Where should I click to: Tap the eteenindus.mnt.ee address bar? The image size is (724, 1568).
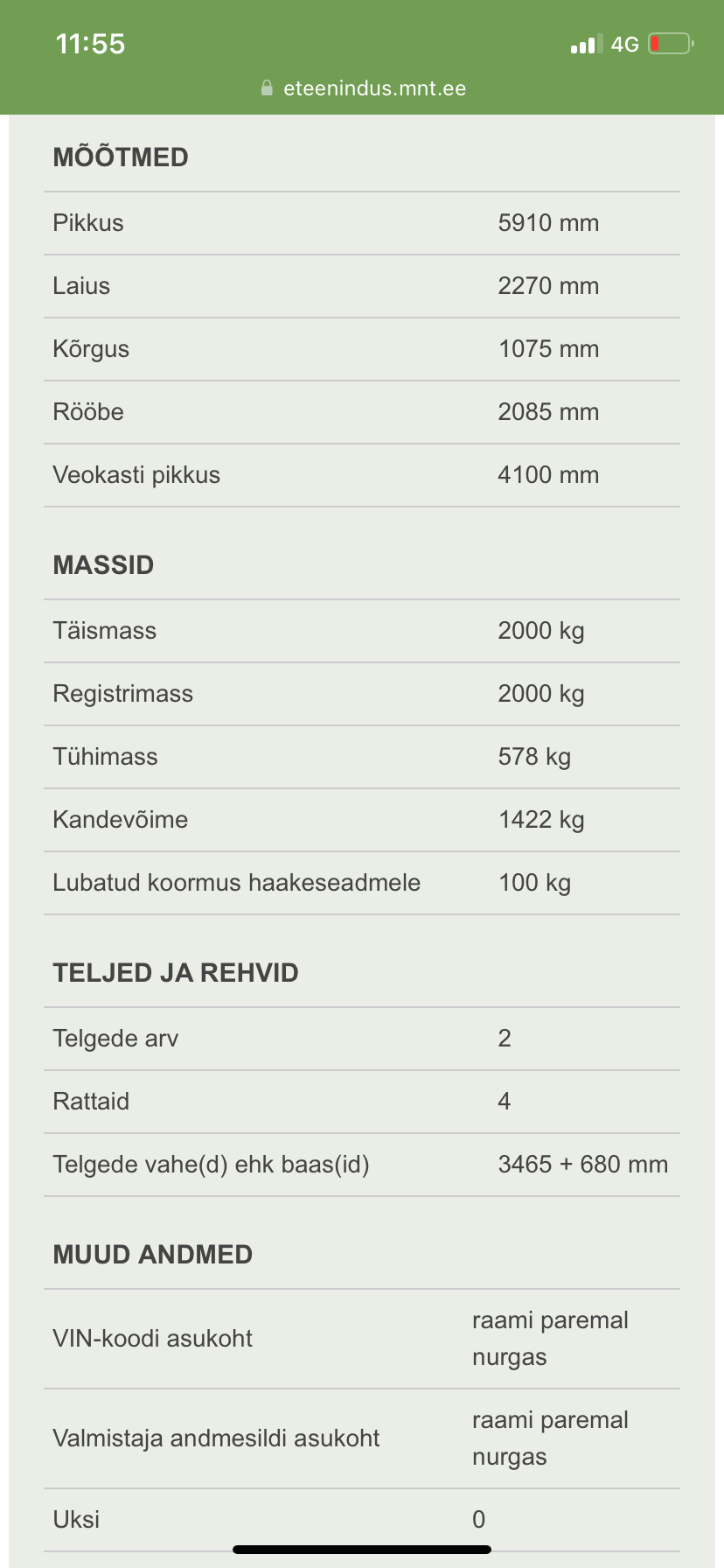tap(364, 88)
